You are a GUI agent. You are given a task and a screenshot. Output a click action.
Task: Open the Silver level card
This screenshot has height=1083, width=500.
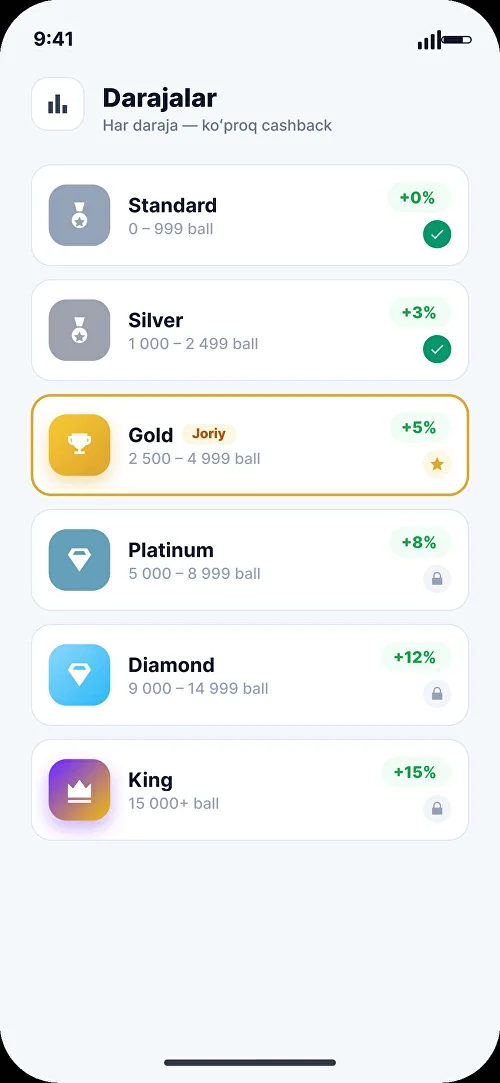click(x=250, y=330)
